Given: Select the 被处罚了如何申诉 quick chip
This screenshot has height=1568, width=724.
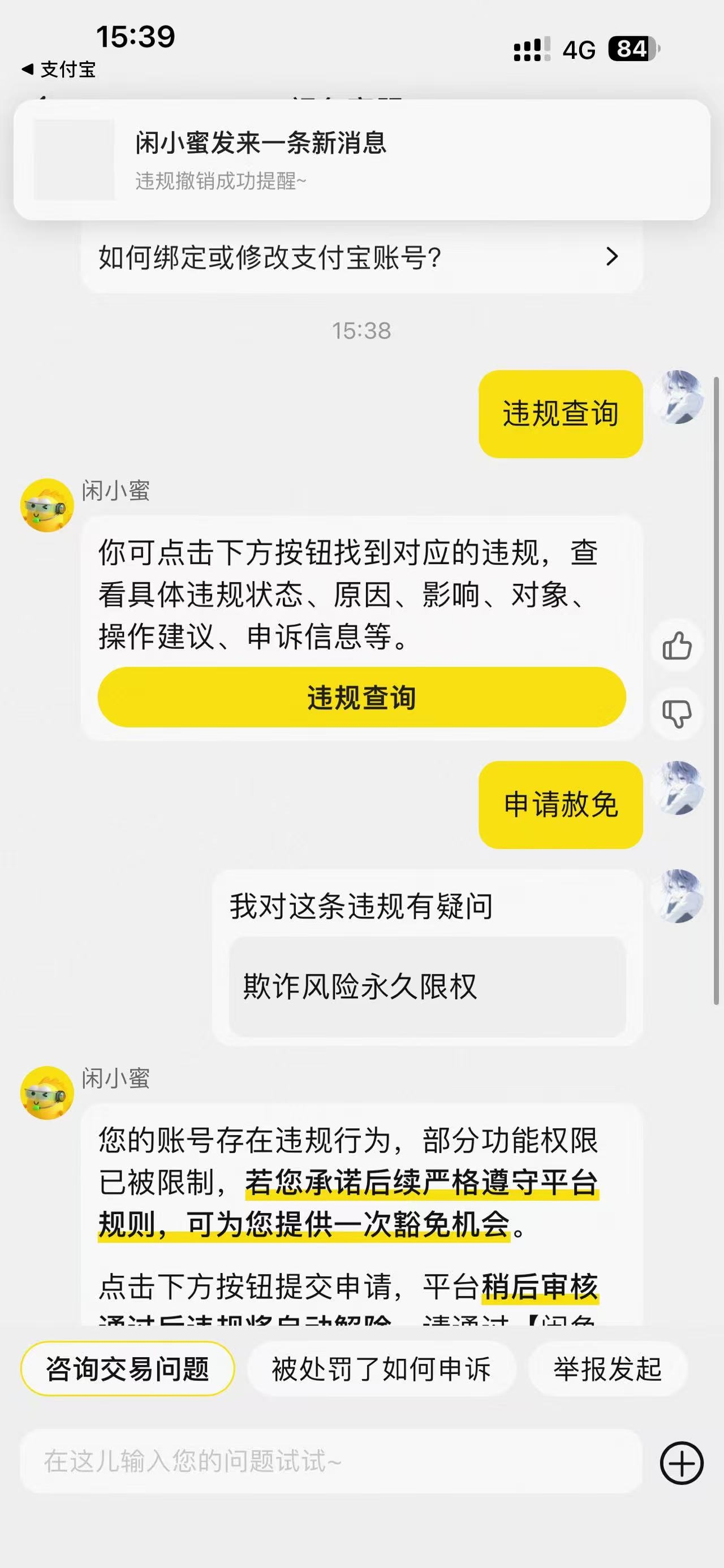Looking at the screenshot, I should click(381, 1369).
